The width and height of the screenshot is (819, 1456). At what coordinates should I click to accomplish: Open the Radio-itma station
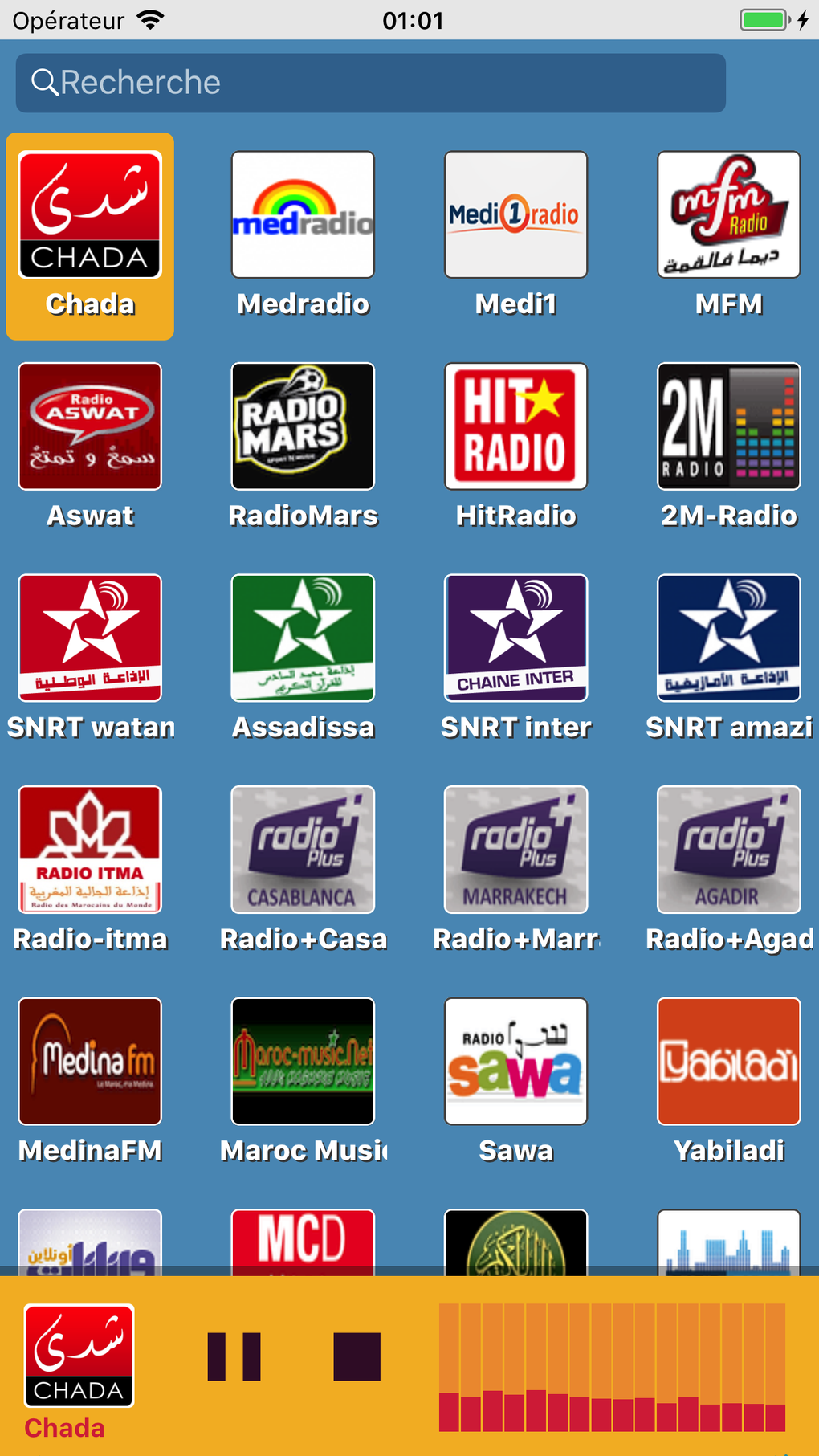click(89, 849)
